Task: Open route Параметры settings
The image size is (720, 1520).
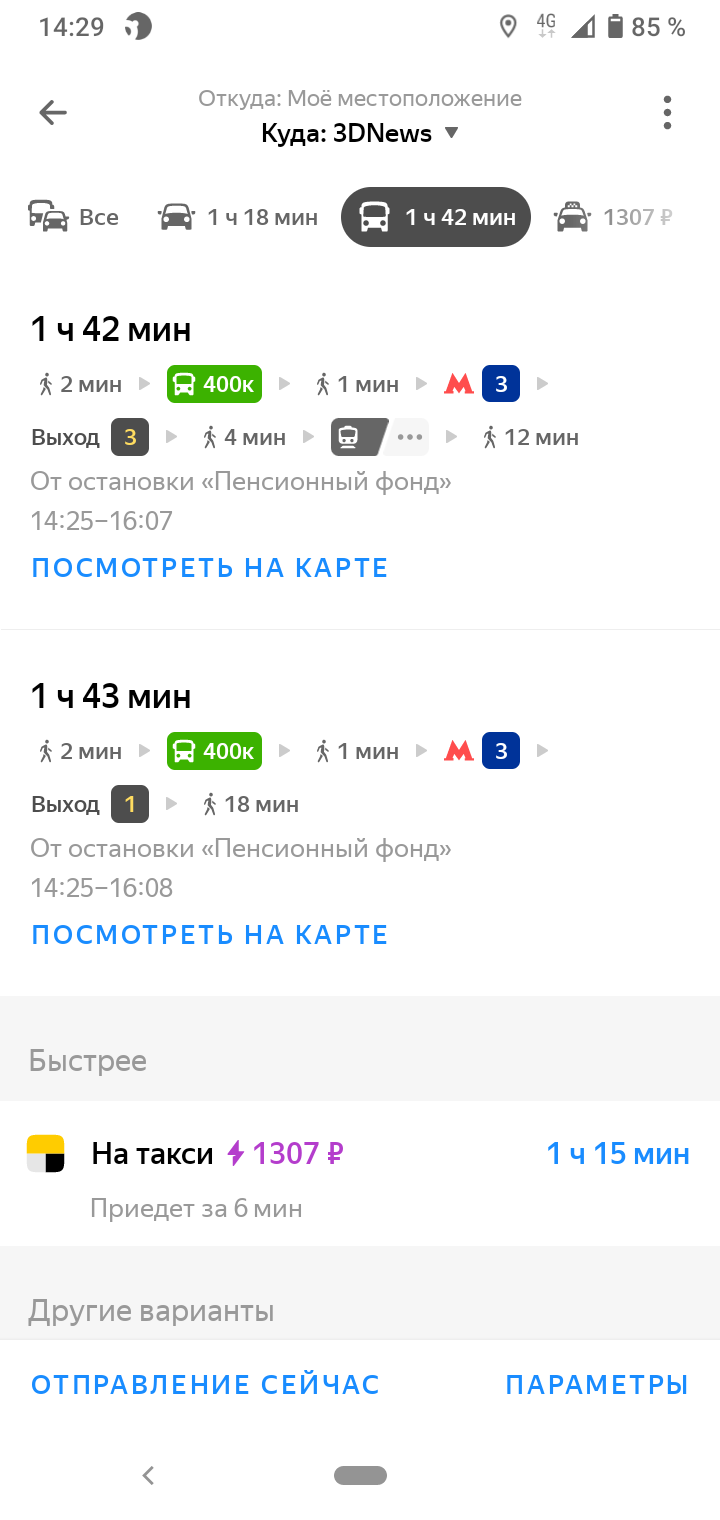Action: pyautogui.click(x=597, y=1385)
